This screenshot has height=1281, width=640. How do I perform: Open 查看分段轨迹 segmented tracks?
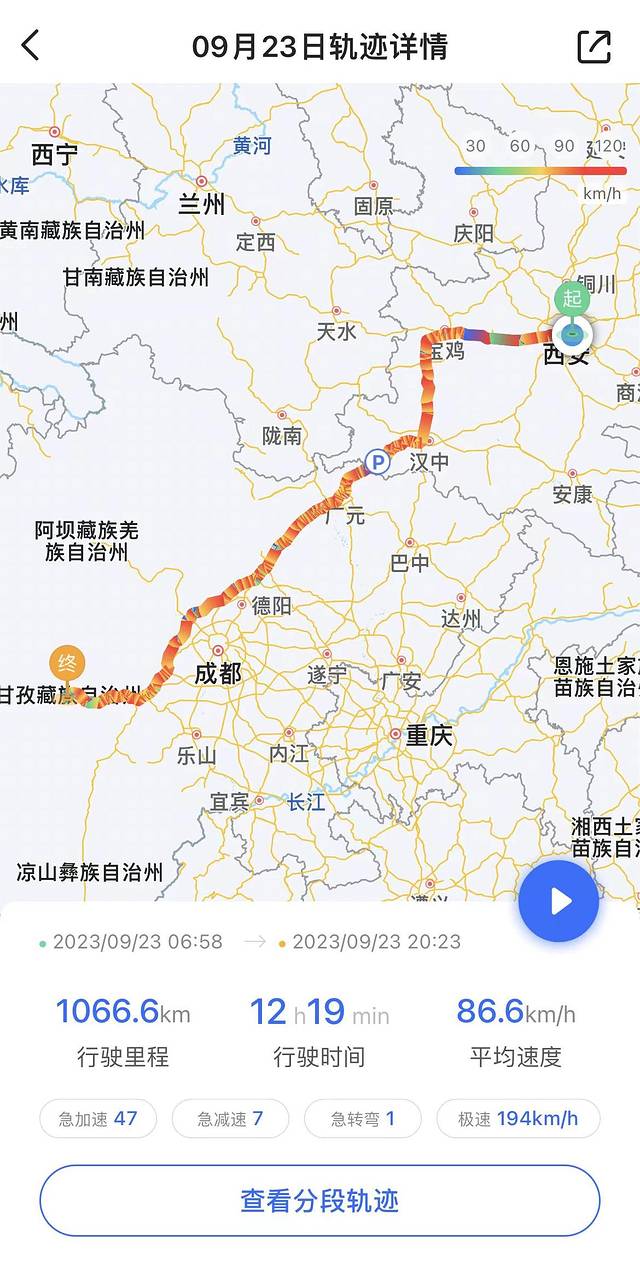tap(320, 1200)
